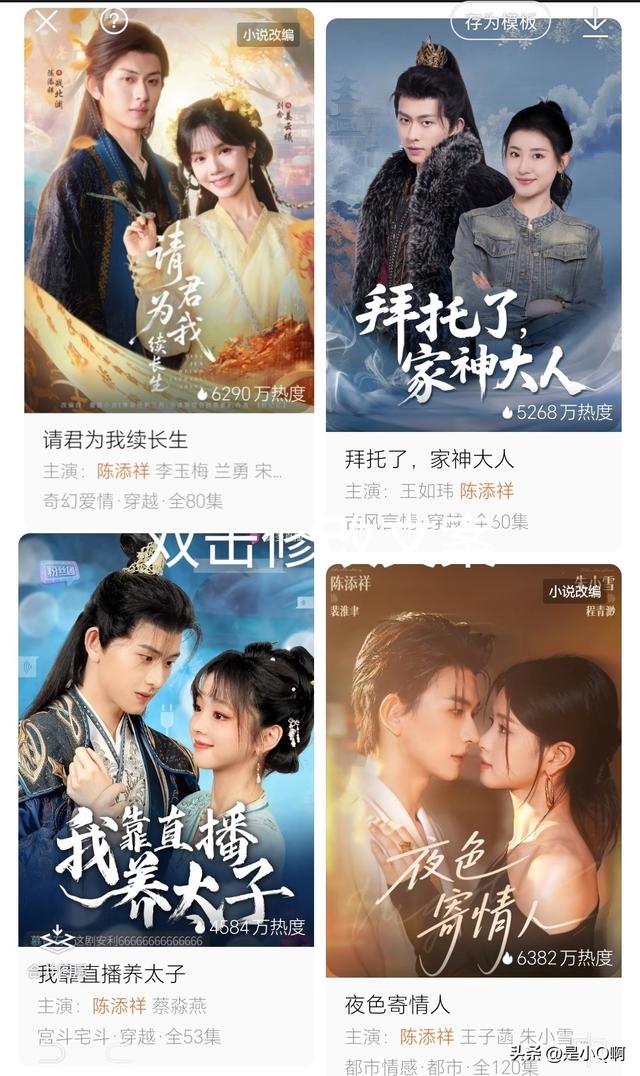Download the edited image
The image size is (640, 1076).
point(595,22)
